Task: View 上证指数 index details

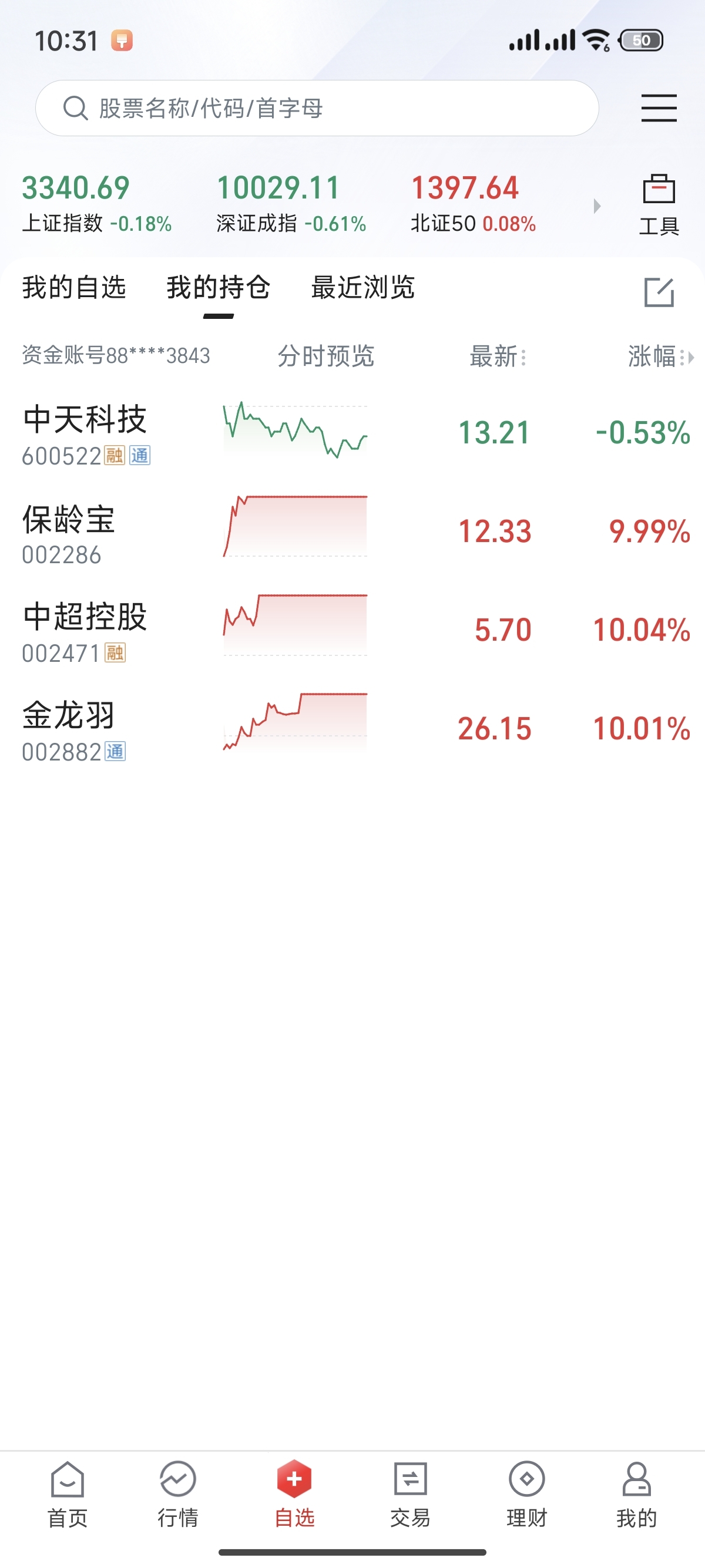Action: coord(97,204)
